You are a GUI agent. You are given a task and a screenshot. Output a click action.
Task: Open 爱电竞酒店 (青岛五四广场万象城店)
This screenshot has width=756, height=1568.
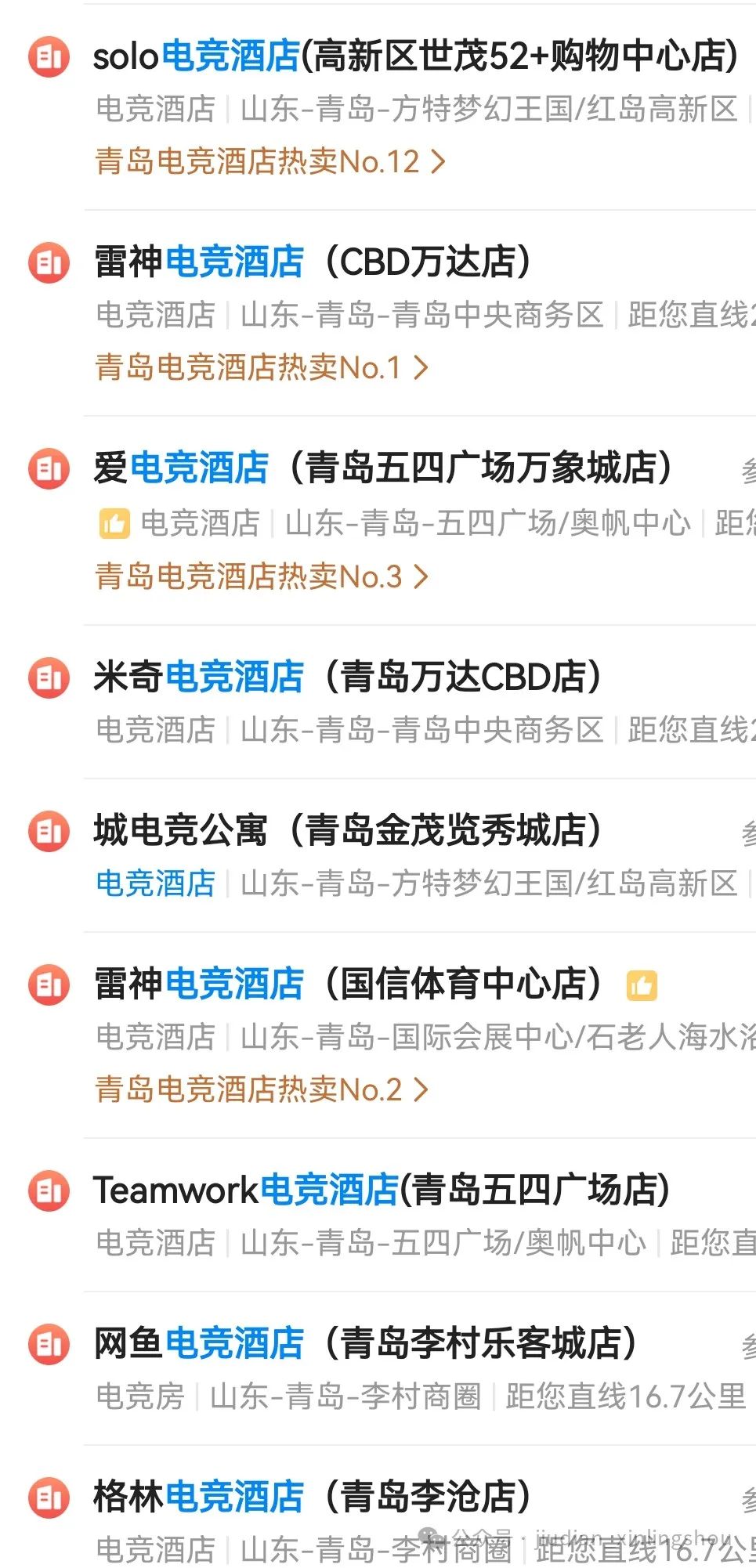pos(382,468)
